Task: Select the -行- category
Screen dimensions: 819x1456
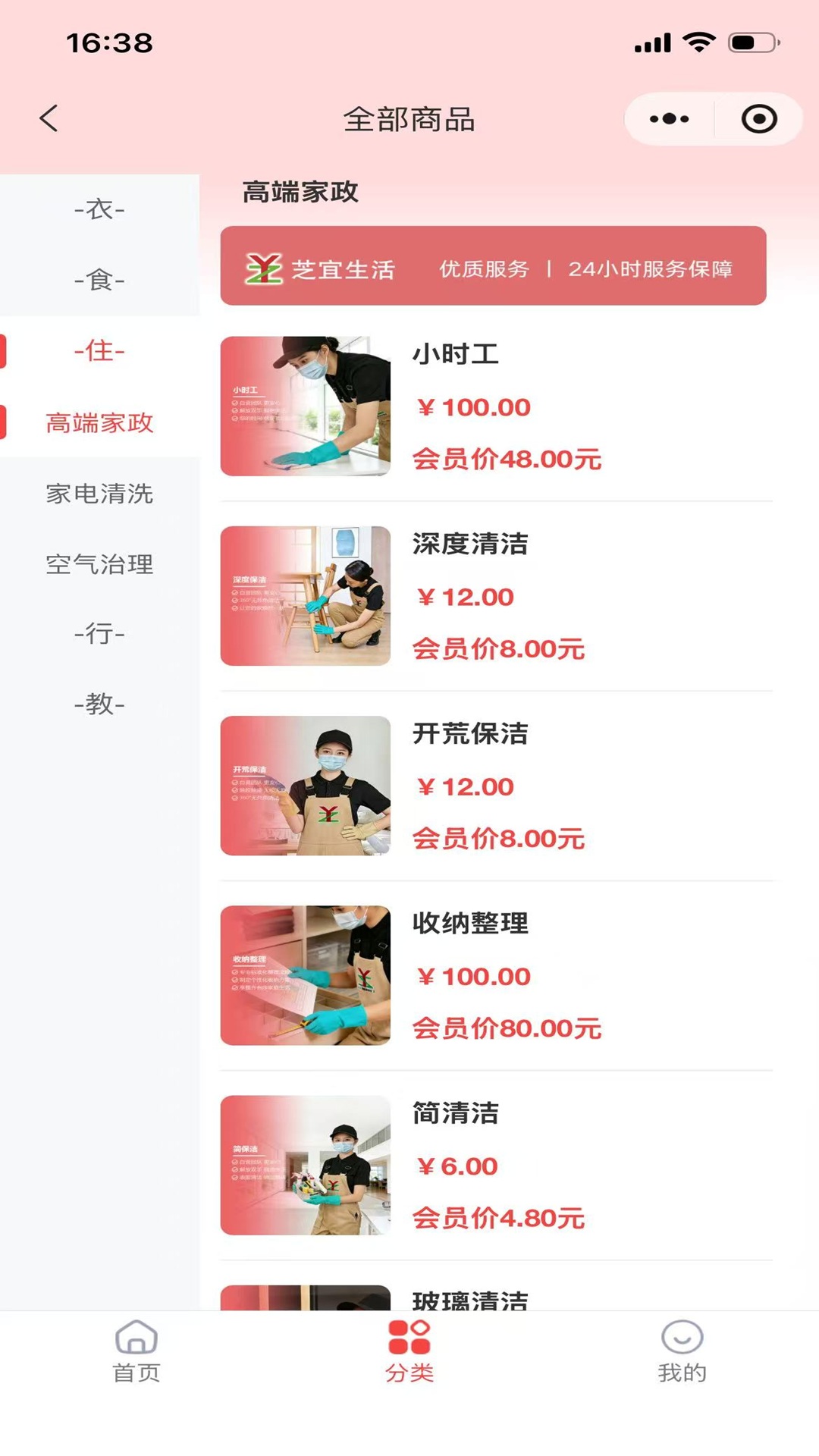Action: coord(99,633)
